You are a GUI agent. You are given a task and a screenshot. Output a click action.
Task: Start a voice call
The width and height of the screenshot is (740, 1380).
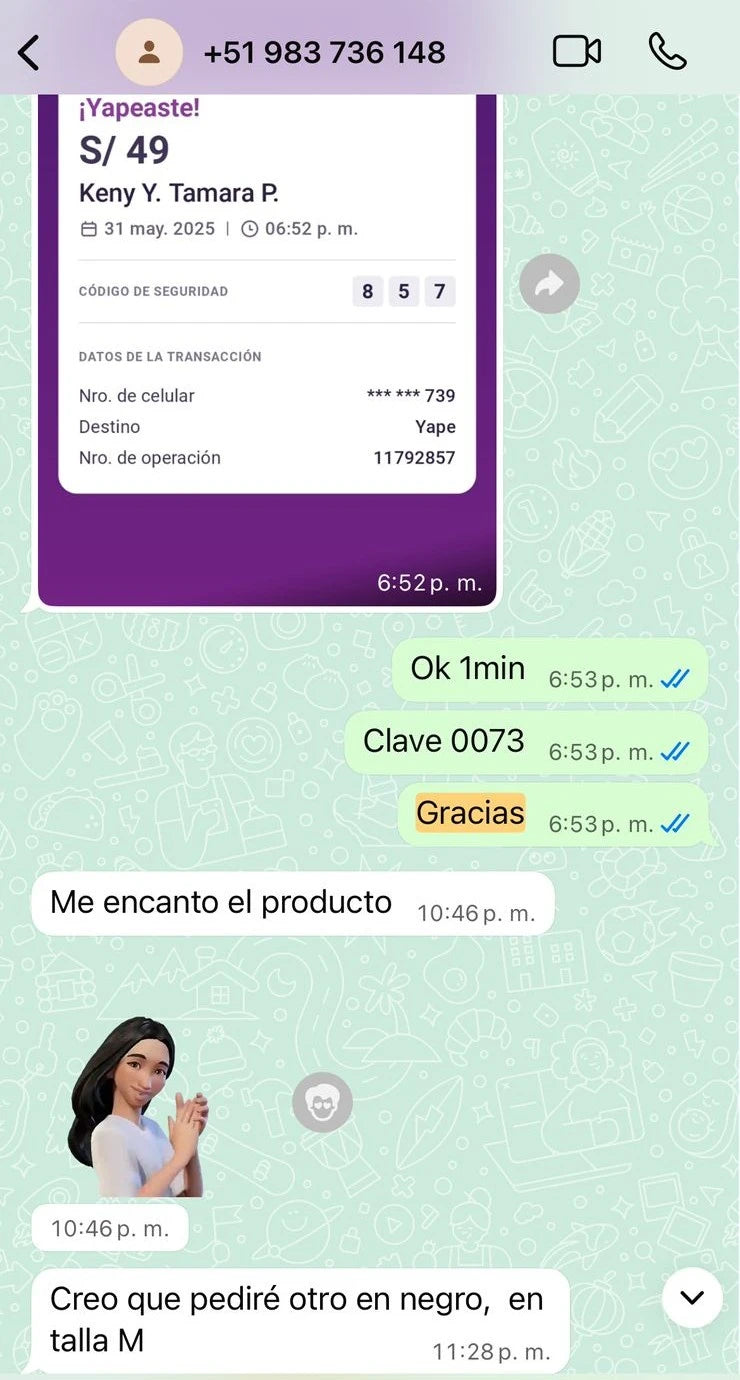click(667, 52)
